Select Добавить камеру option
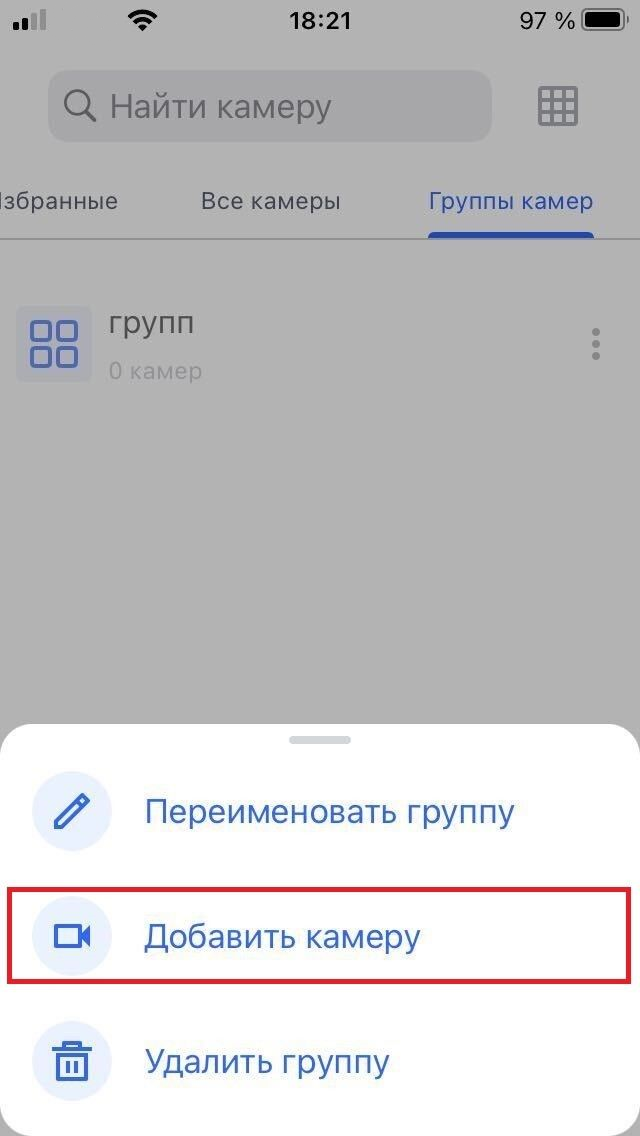This screenshot has height=1136, width=640. [320, 937]
